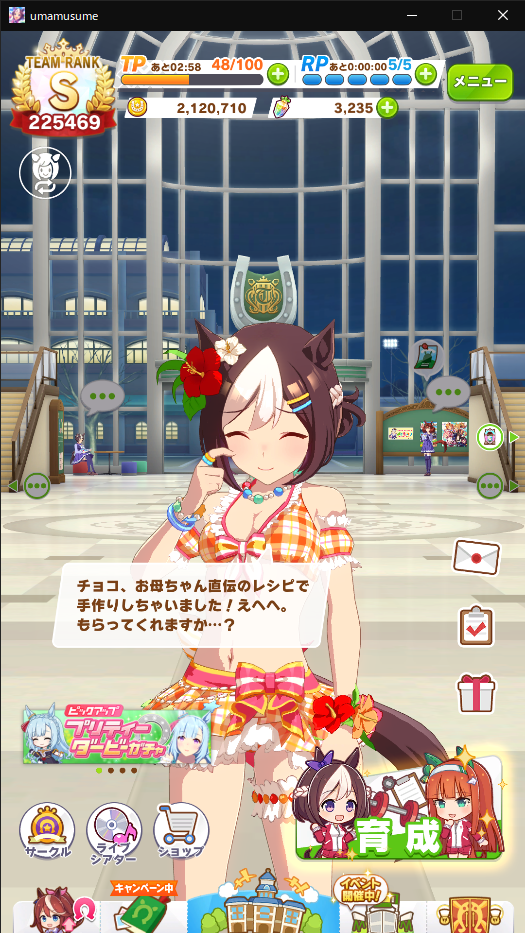
Task: Open the green メニュー button
Action: click(x=480, y=82)
